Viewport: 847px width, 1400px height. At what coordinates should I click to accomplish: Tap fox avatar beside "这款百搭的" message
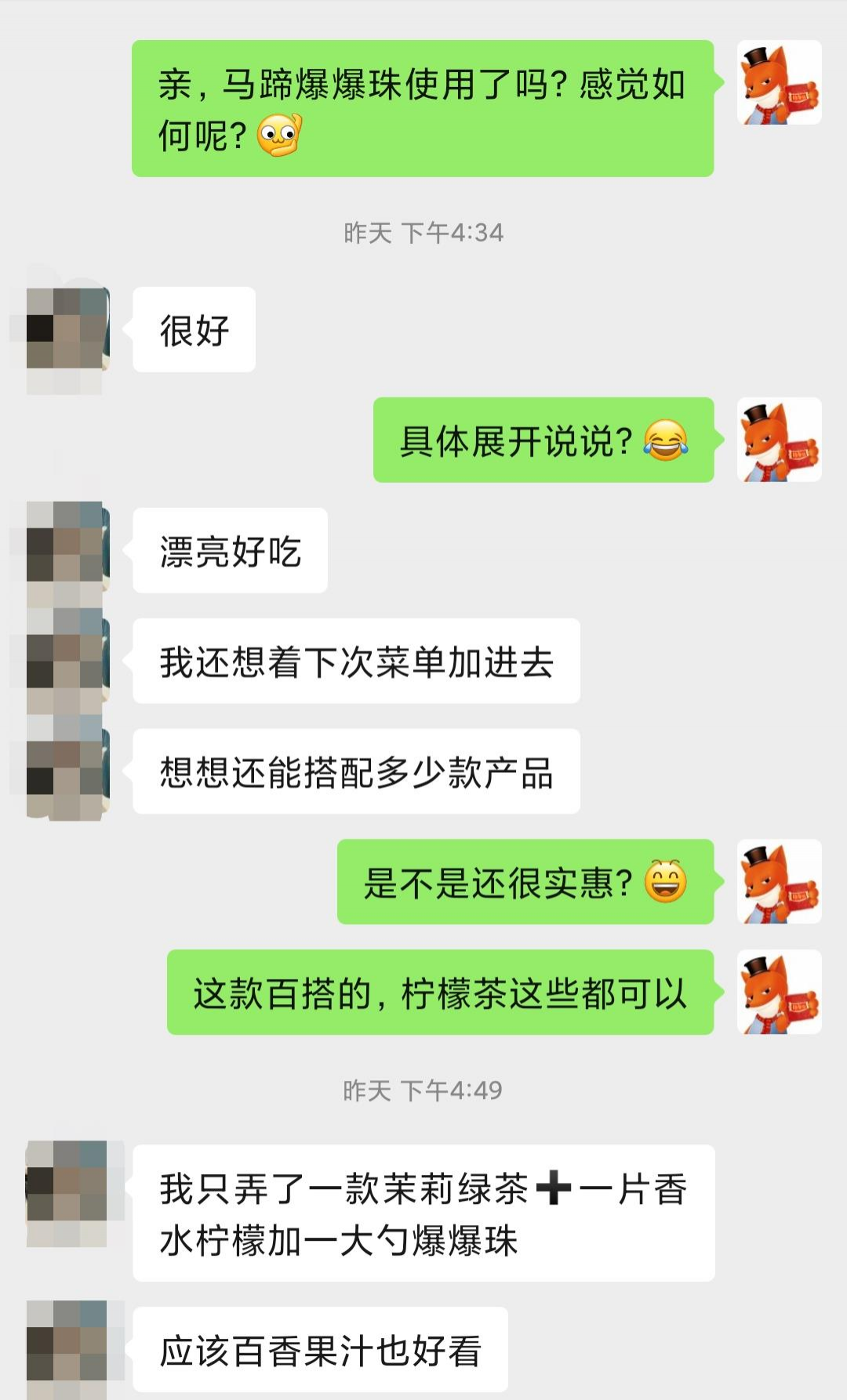coord(779,992)
